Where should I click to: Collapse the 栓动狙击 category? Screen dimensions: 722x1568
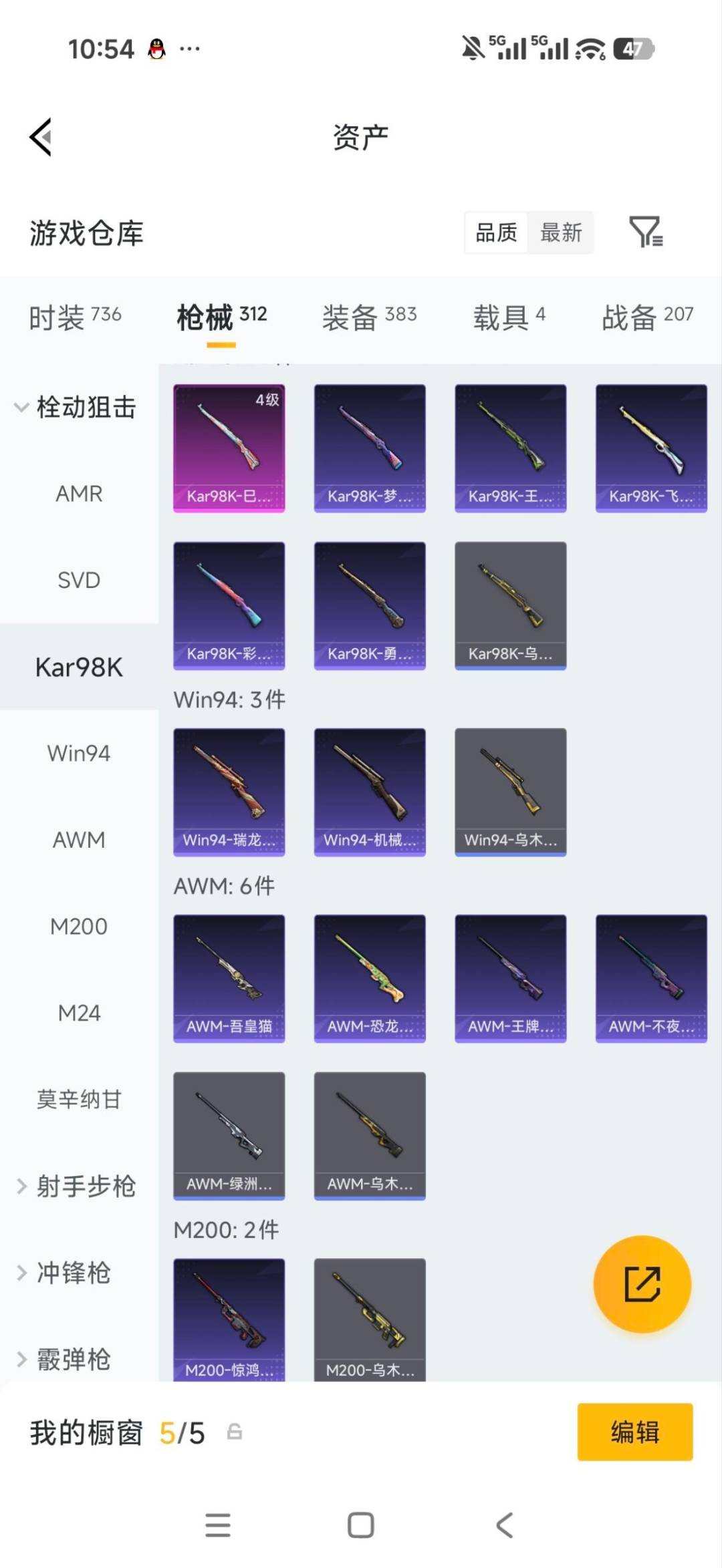(x=76, y=407)
